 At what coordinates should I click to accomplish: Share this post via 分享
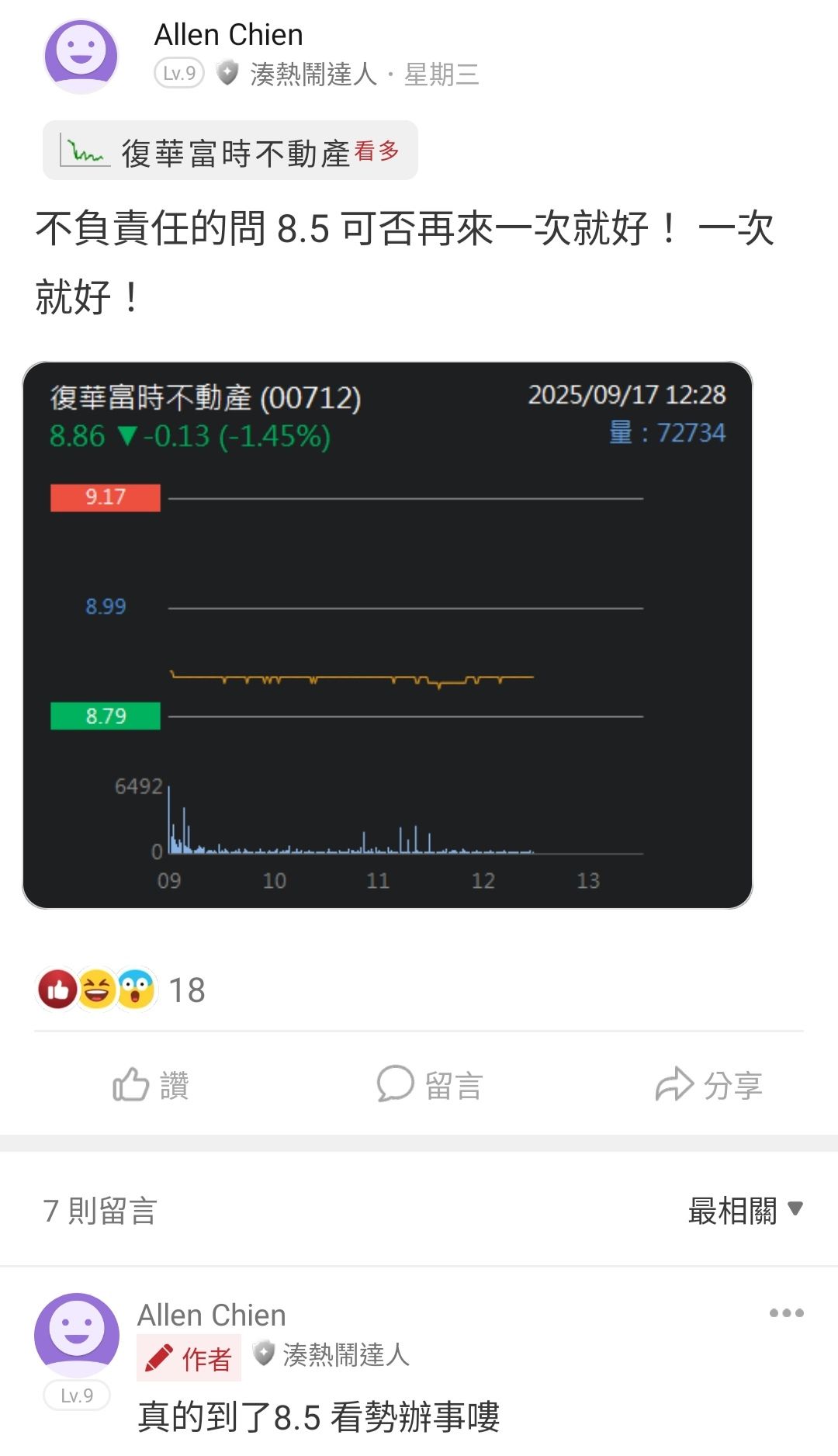[x=709, y=1084]
